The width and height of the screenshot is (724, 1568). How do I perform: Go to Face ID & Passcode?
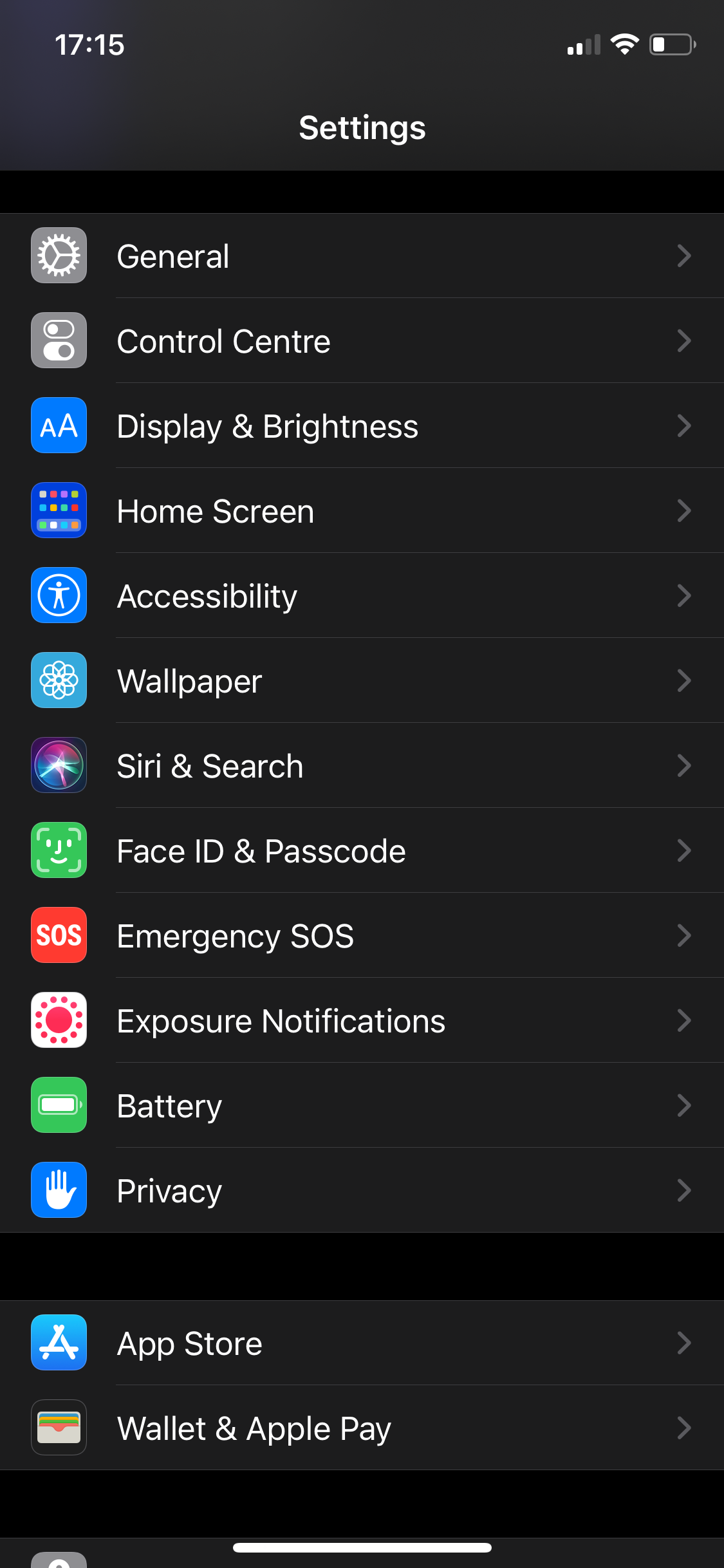pyautogui.click(x=360, y=851)
